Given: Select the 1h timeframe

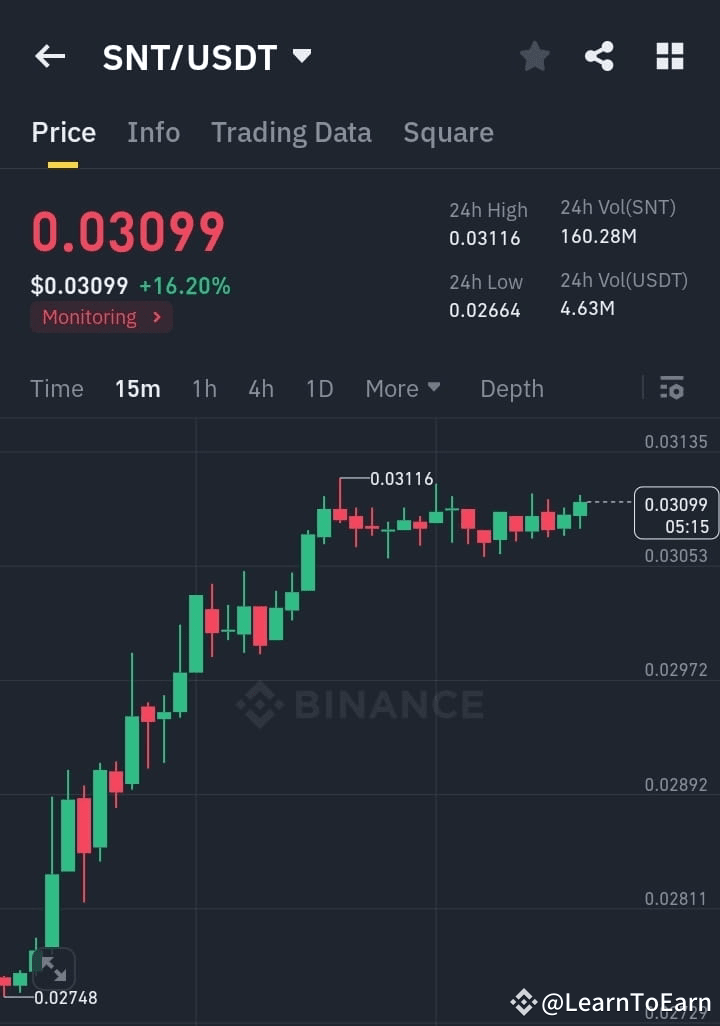Looking at the screenshot, I should click(204, 388).
